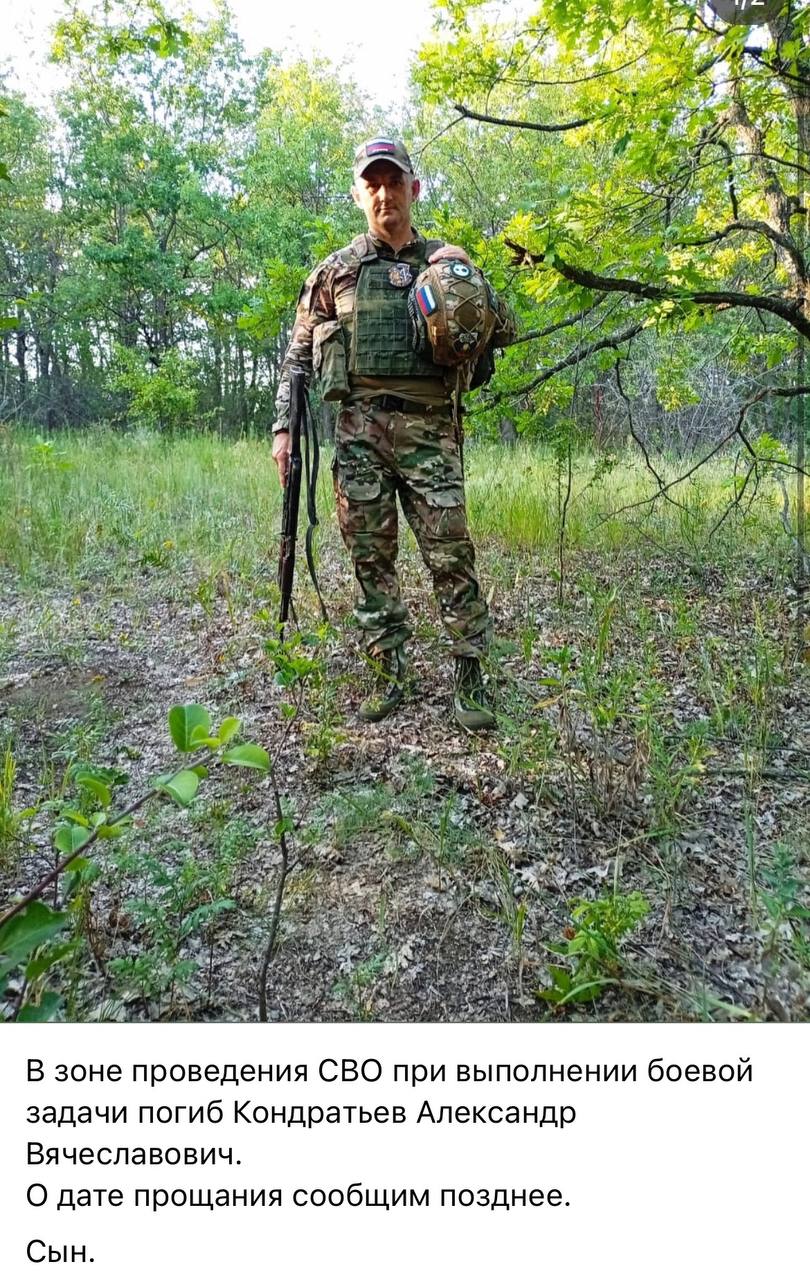The width and height of the screenshot is (810, 1280).
Task: Open the post's photo in full view
Action: pos(405,510)
